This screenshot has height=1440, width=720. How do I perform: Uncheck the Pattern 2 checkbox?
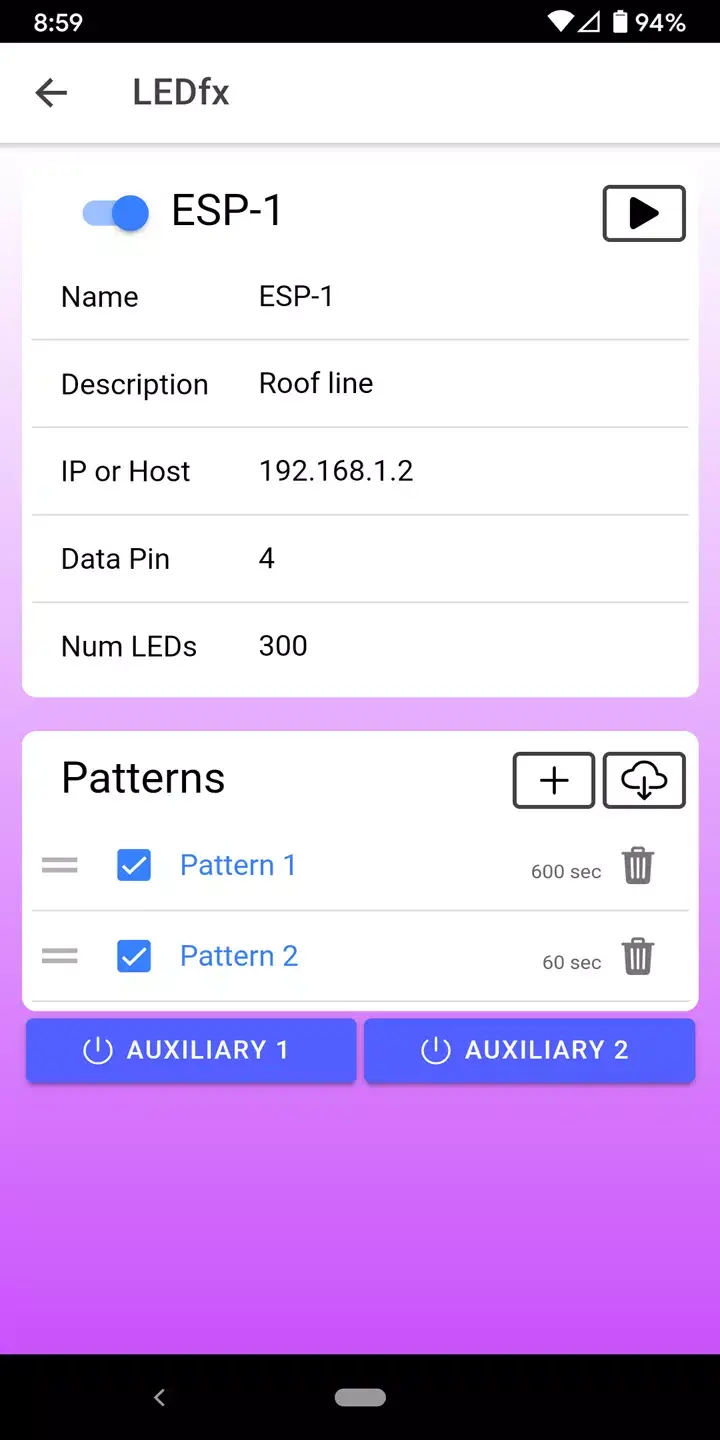point(134,956)
